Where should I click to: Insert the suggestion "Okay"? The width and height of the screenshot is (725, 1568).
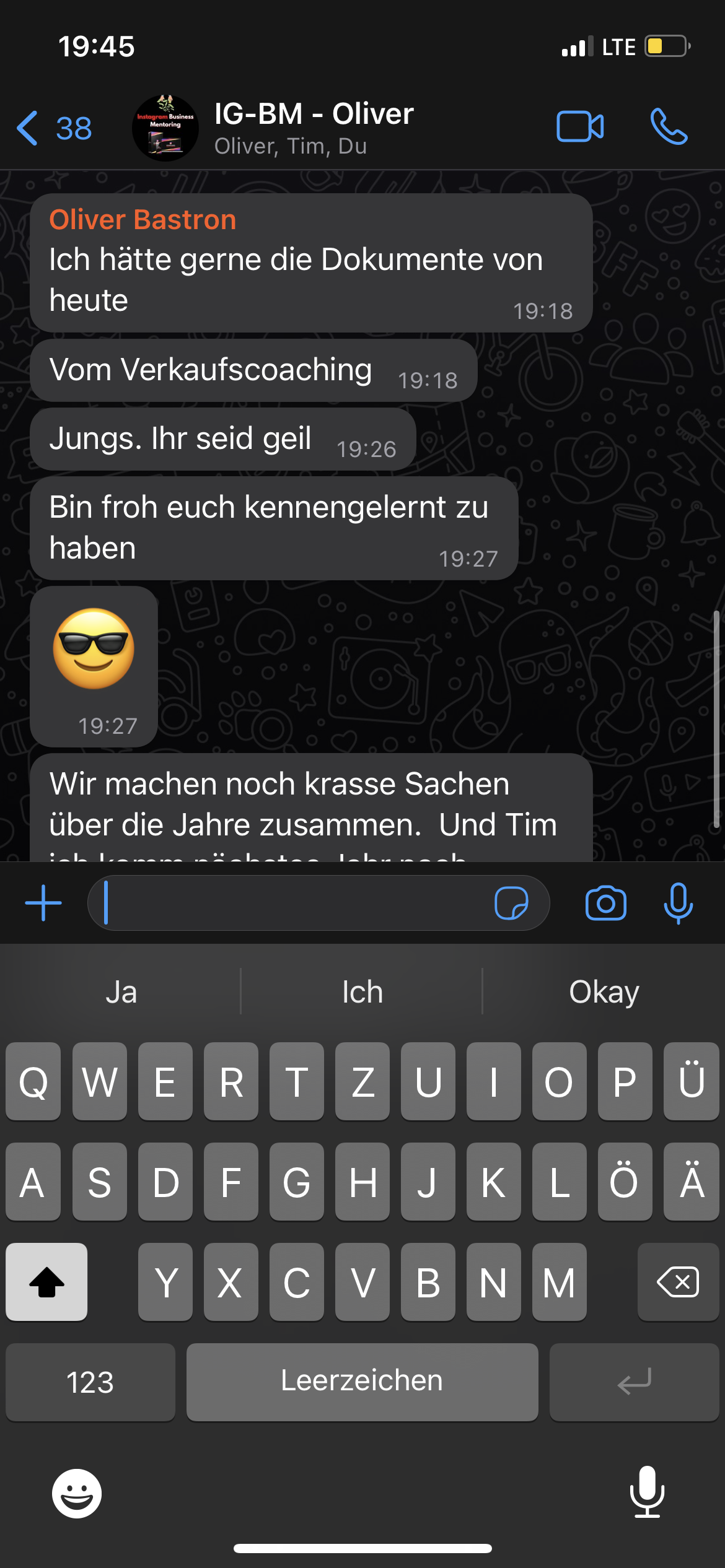click(604, 992)
